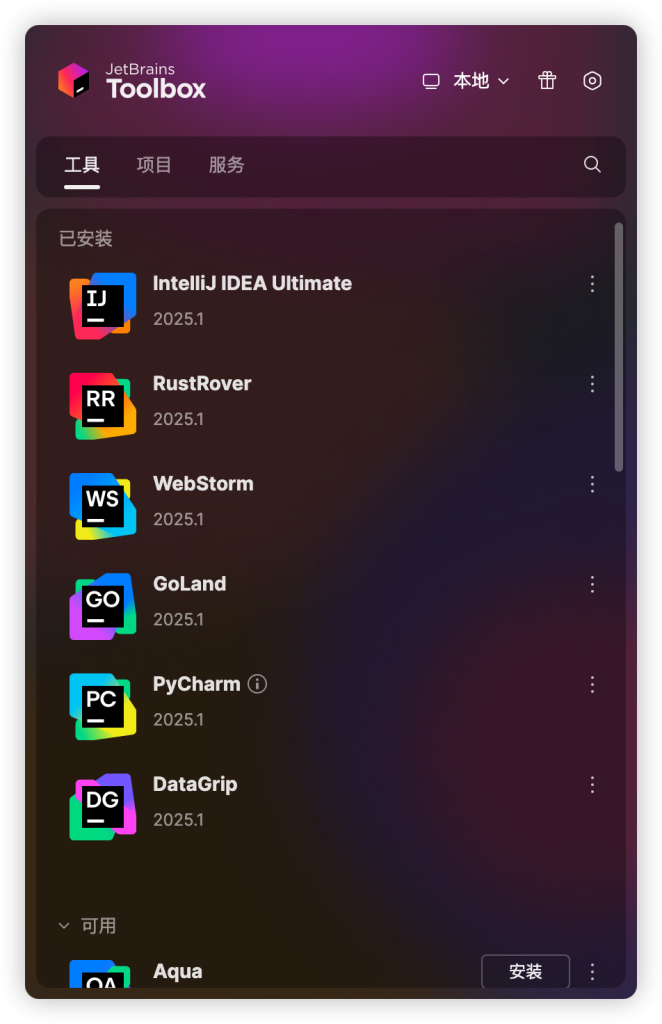This screenshot has width=662, height=1024.
Task: Open the gift box icon
Action: tap(546, 81)
